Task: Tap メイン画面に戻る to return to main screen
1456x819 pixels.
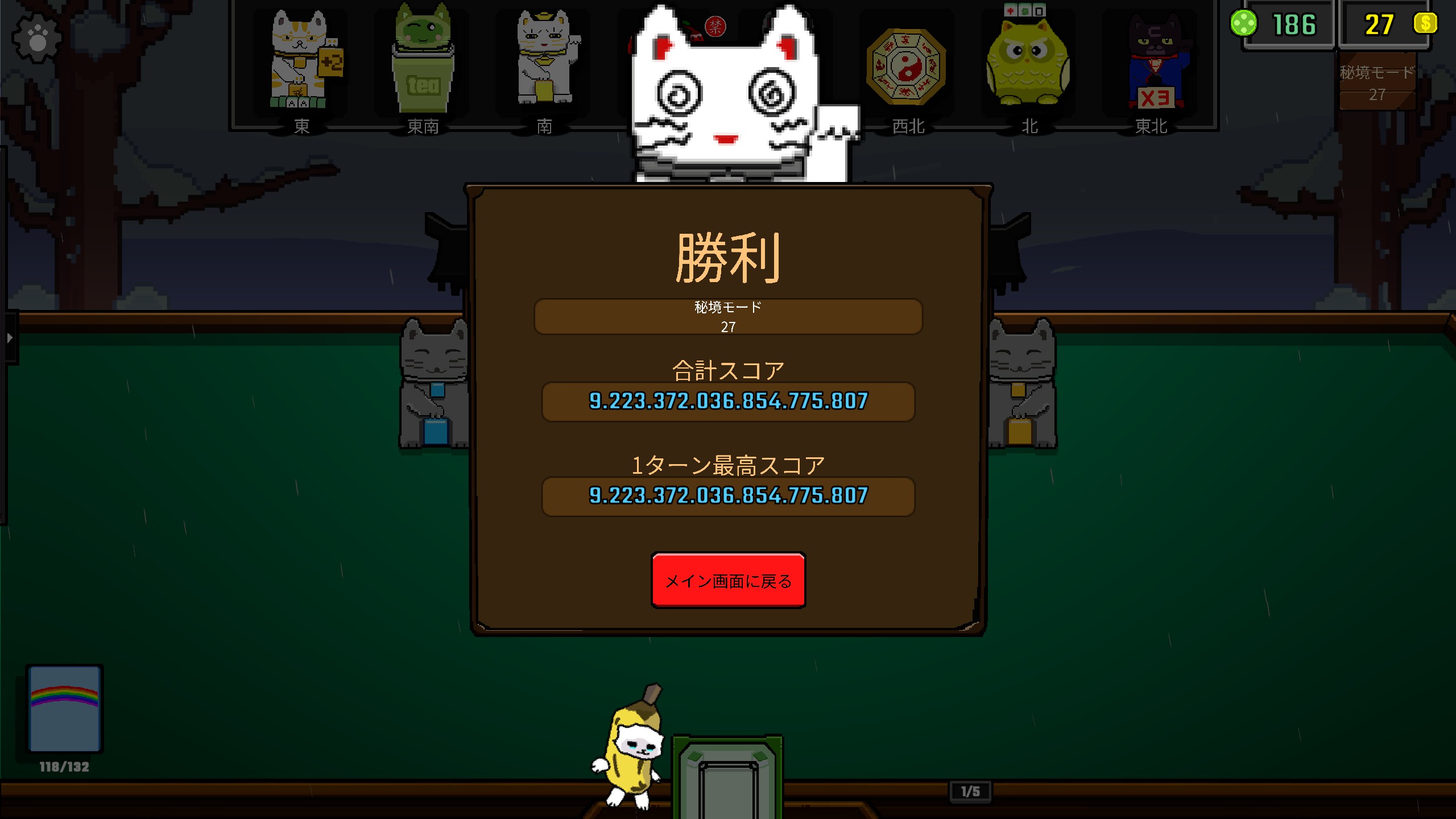Action: [x=728, y=581]
